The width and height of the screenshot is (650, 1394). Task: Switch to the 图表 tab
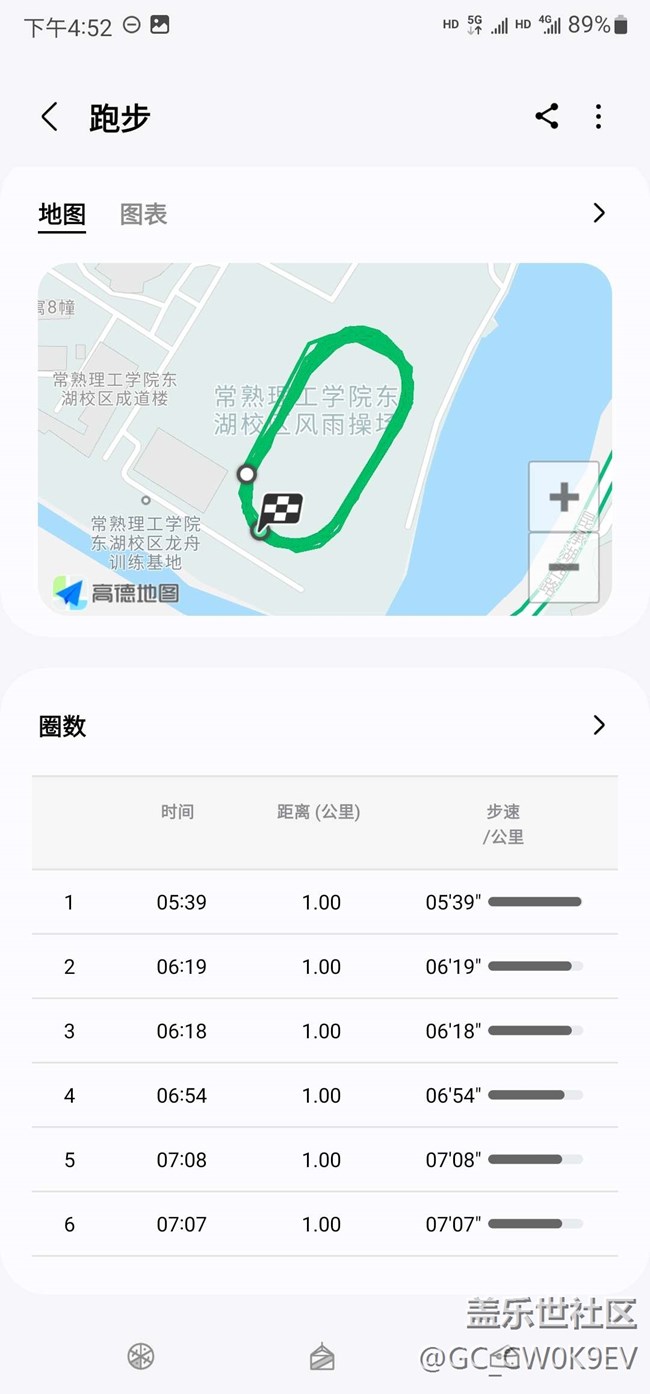tap(143, 214)
